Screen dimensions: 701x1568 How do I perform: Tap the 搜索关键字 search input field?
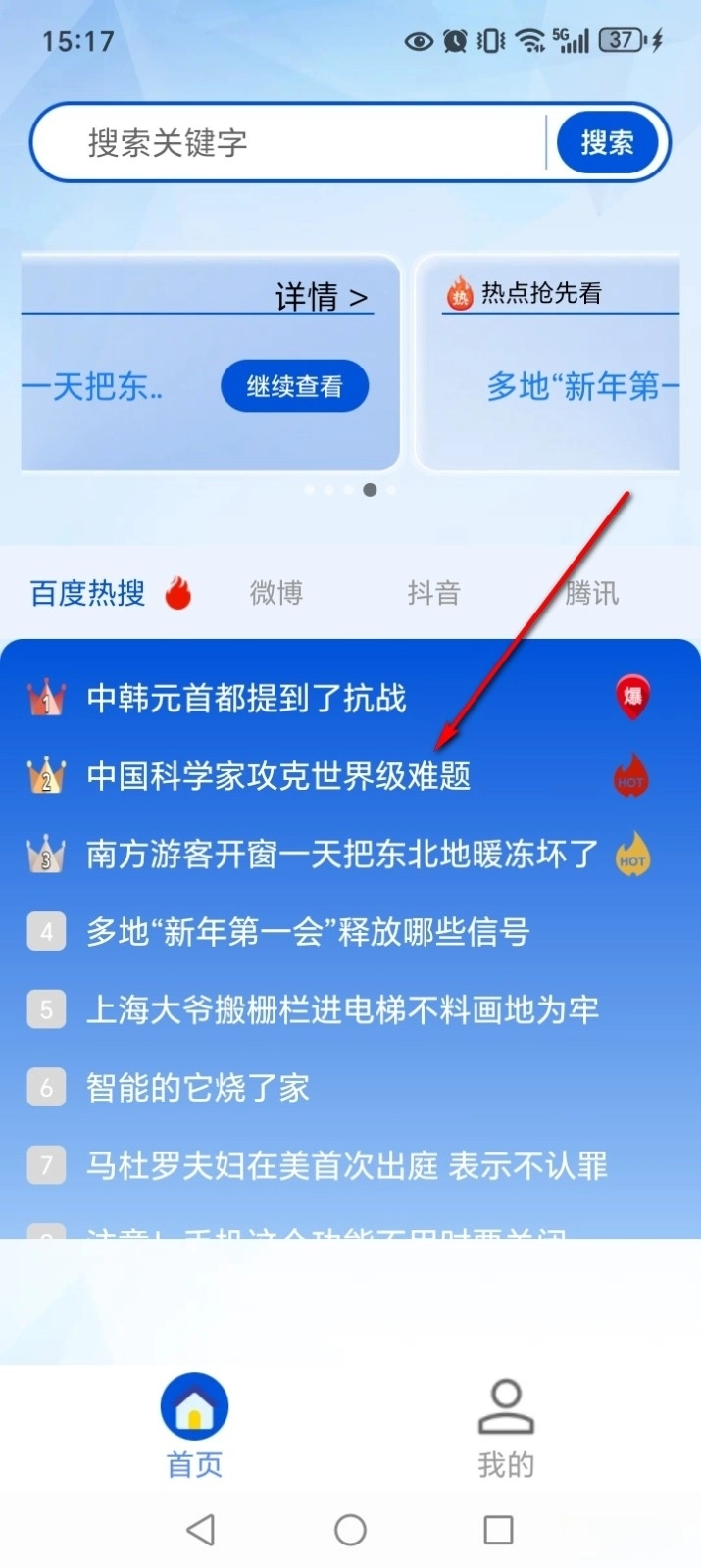(294, 143)
